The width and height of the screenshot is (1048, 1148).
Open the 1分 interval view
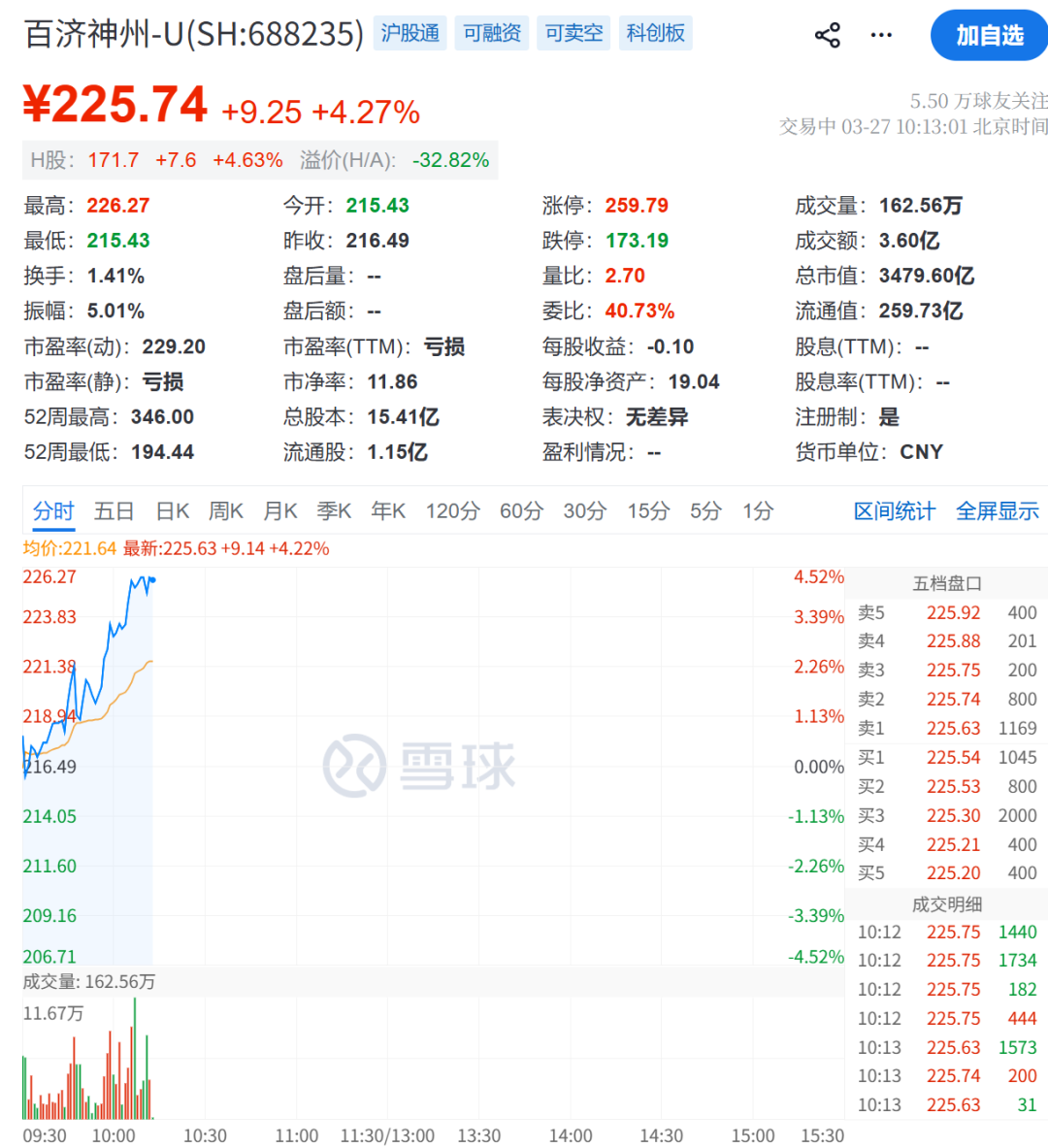click(756, 510)
